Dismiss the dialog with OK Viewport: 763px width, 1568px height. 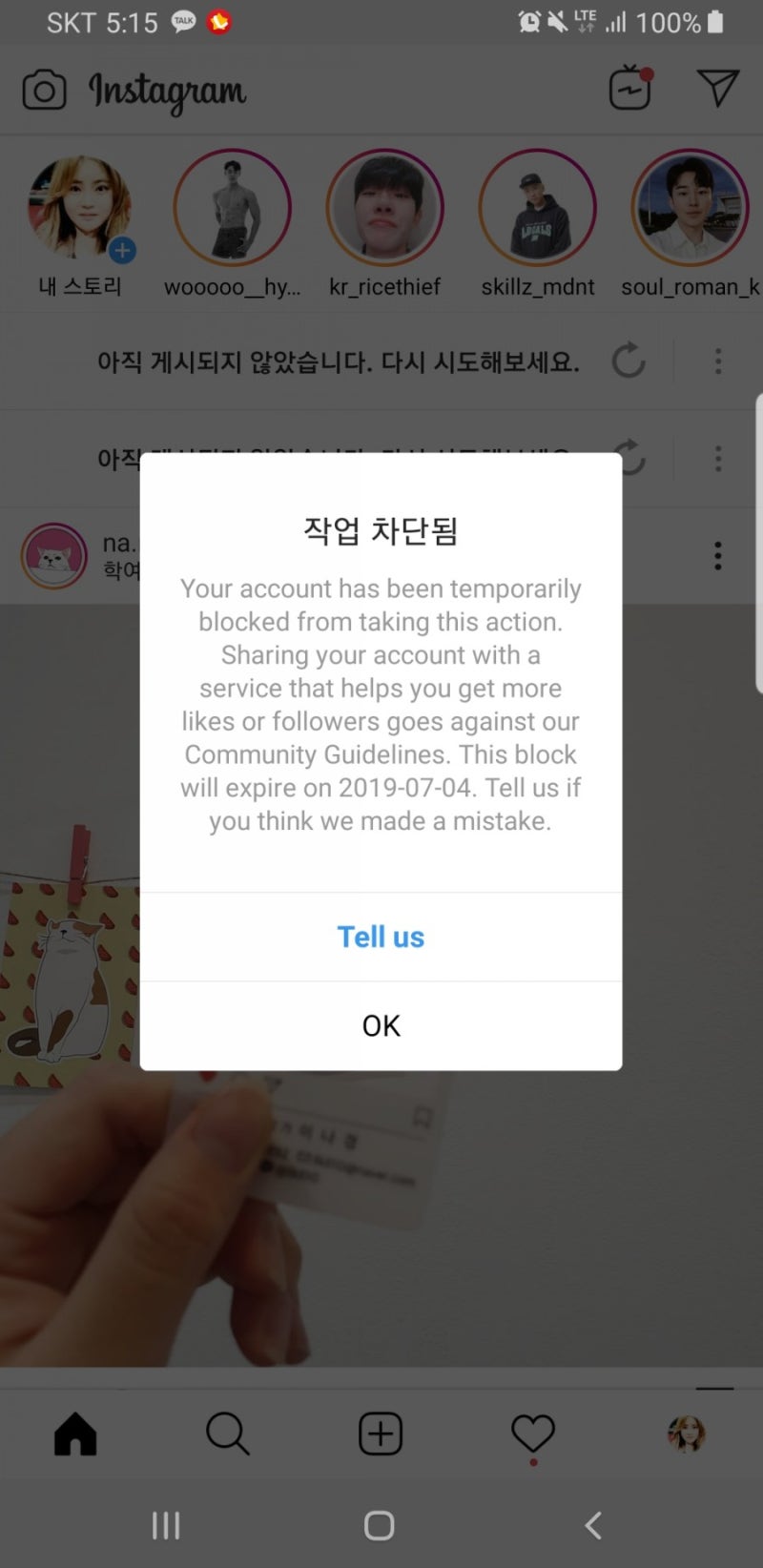click(x=381, y=1025)
